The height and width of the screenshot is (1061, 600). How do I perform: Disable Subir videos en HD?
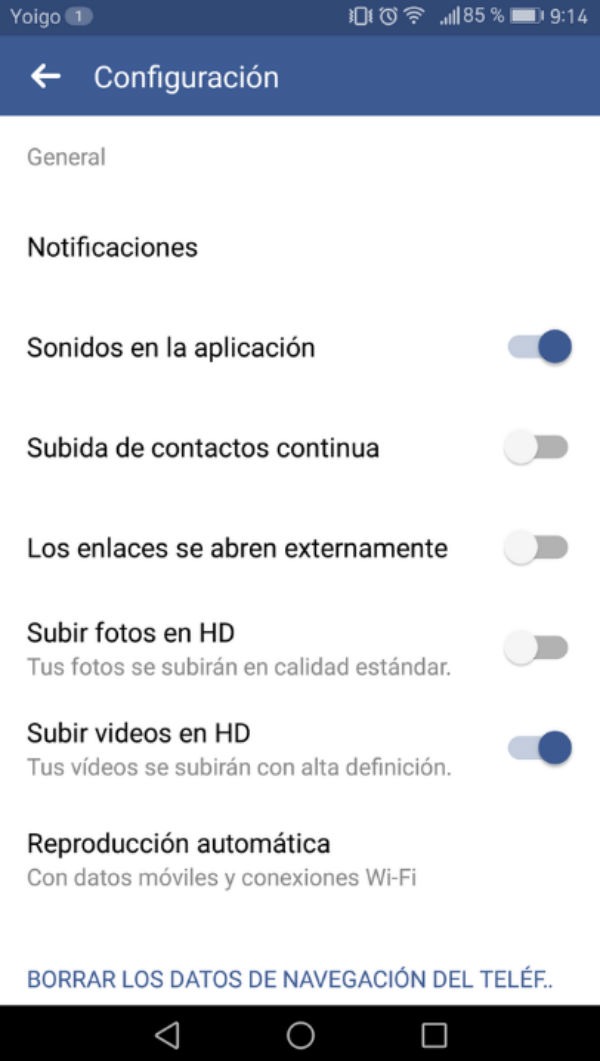coord(539,748)
